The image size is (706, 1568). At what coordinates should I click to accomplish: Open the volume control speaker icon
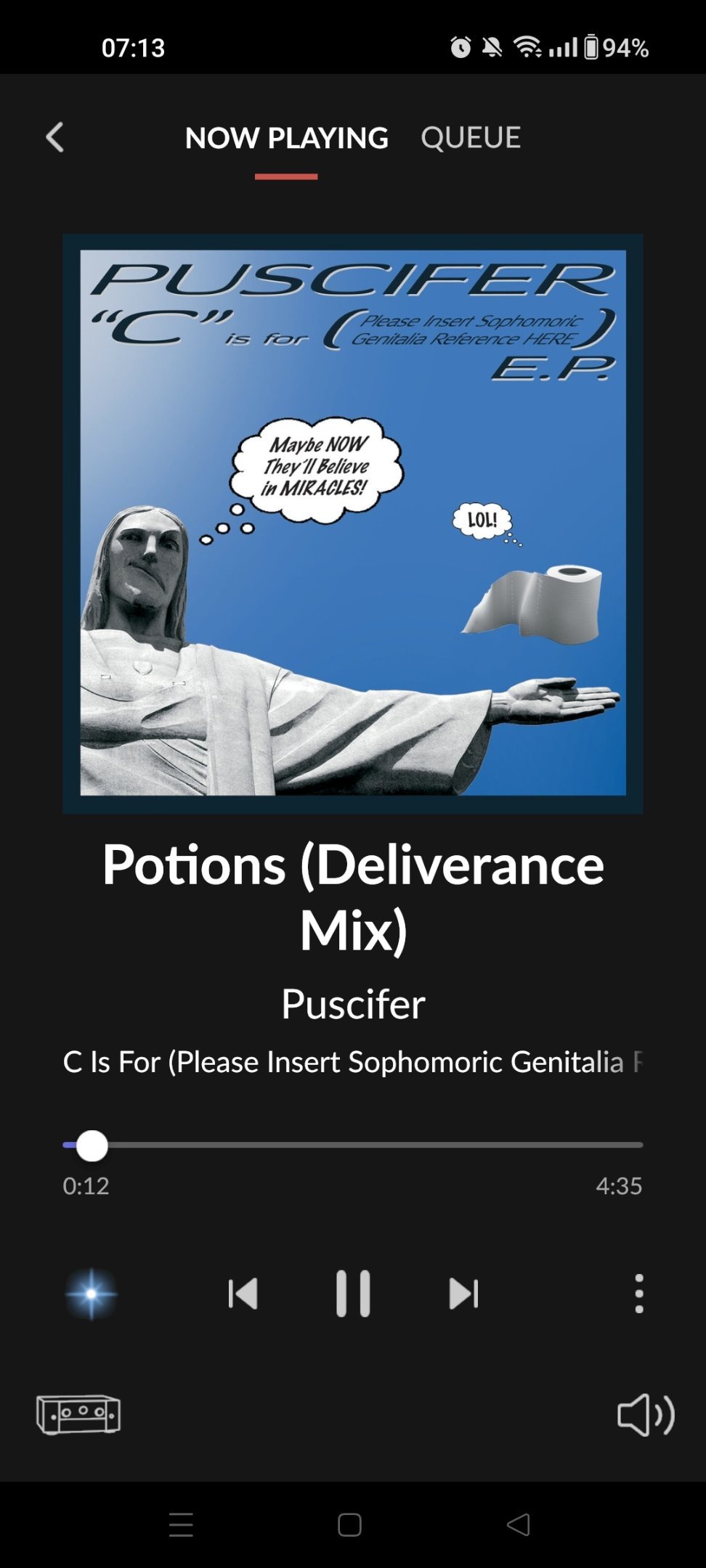pos(646,1414)
